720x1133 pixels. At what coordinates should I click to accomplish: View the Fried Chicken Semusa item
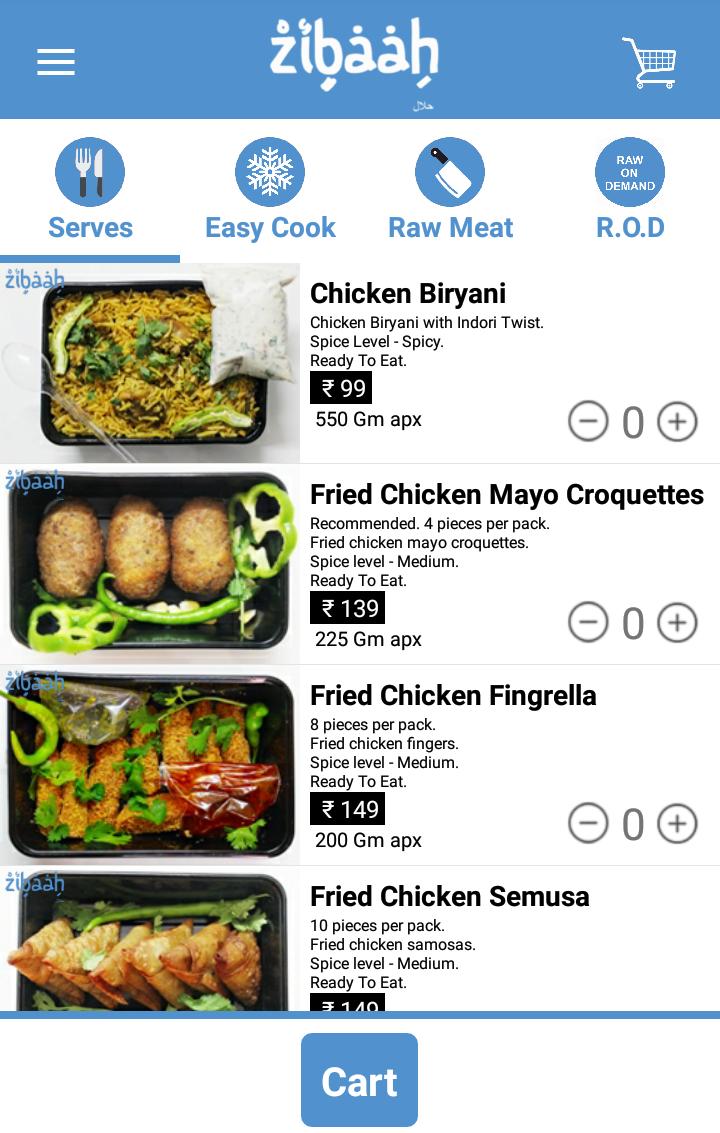click(x=450, y=897)
